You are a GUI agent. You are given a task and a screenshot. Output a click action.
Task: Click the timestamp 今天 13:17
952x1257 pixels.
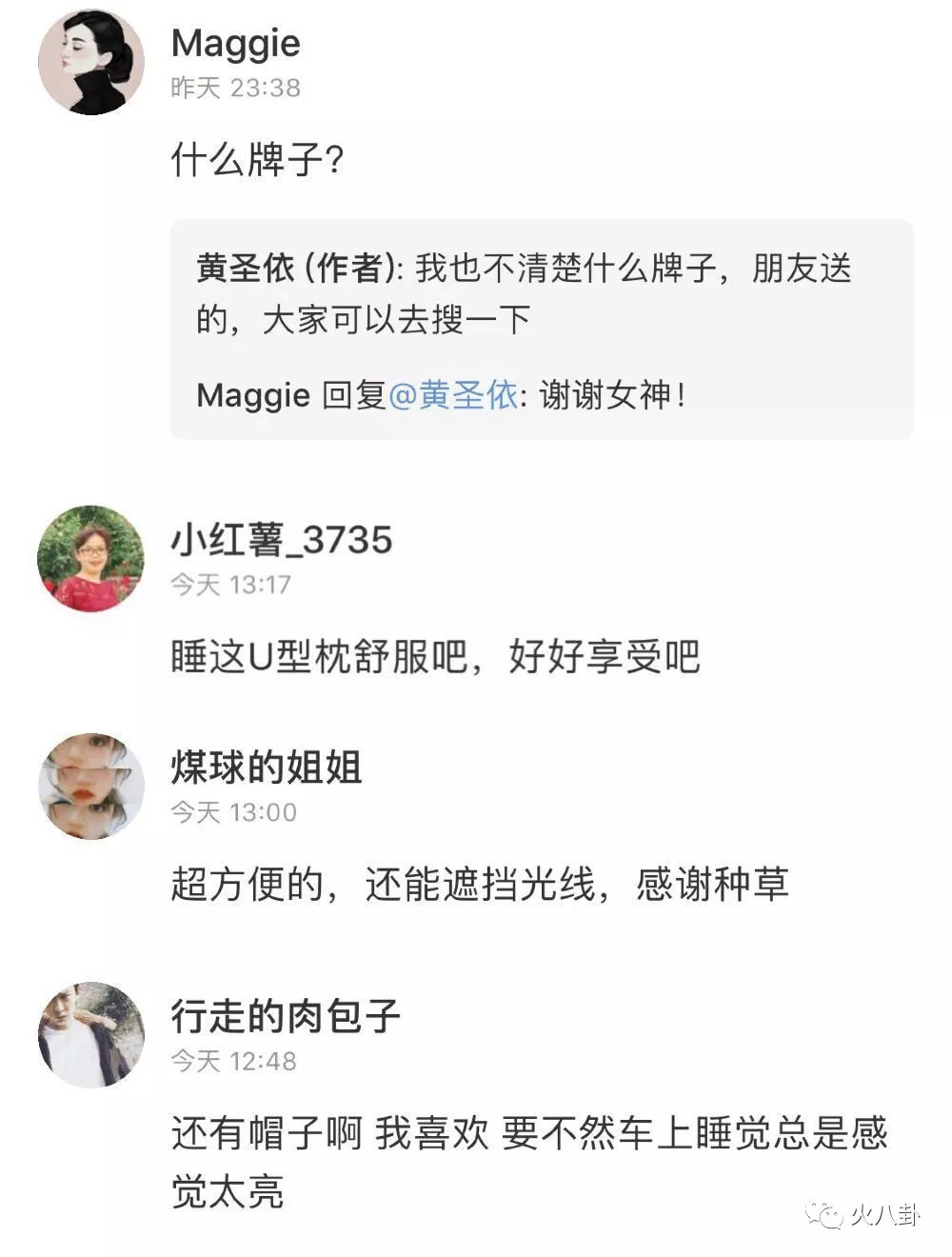tap(231, 586)
